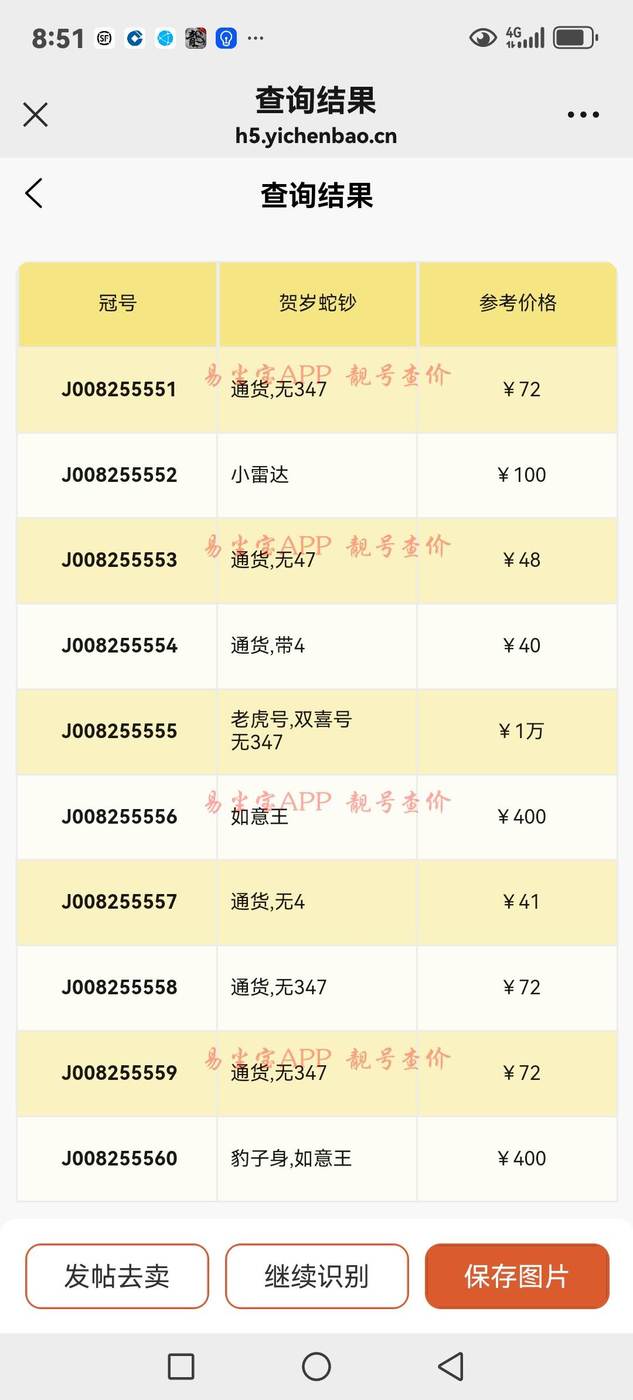The height and width of the screenshot is (1400, 633).
Task: Go back using the page's arrow
Action: [x=34, y=193]
